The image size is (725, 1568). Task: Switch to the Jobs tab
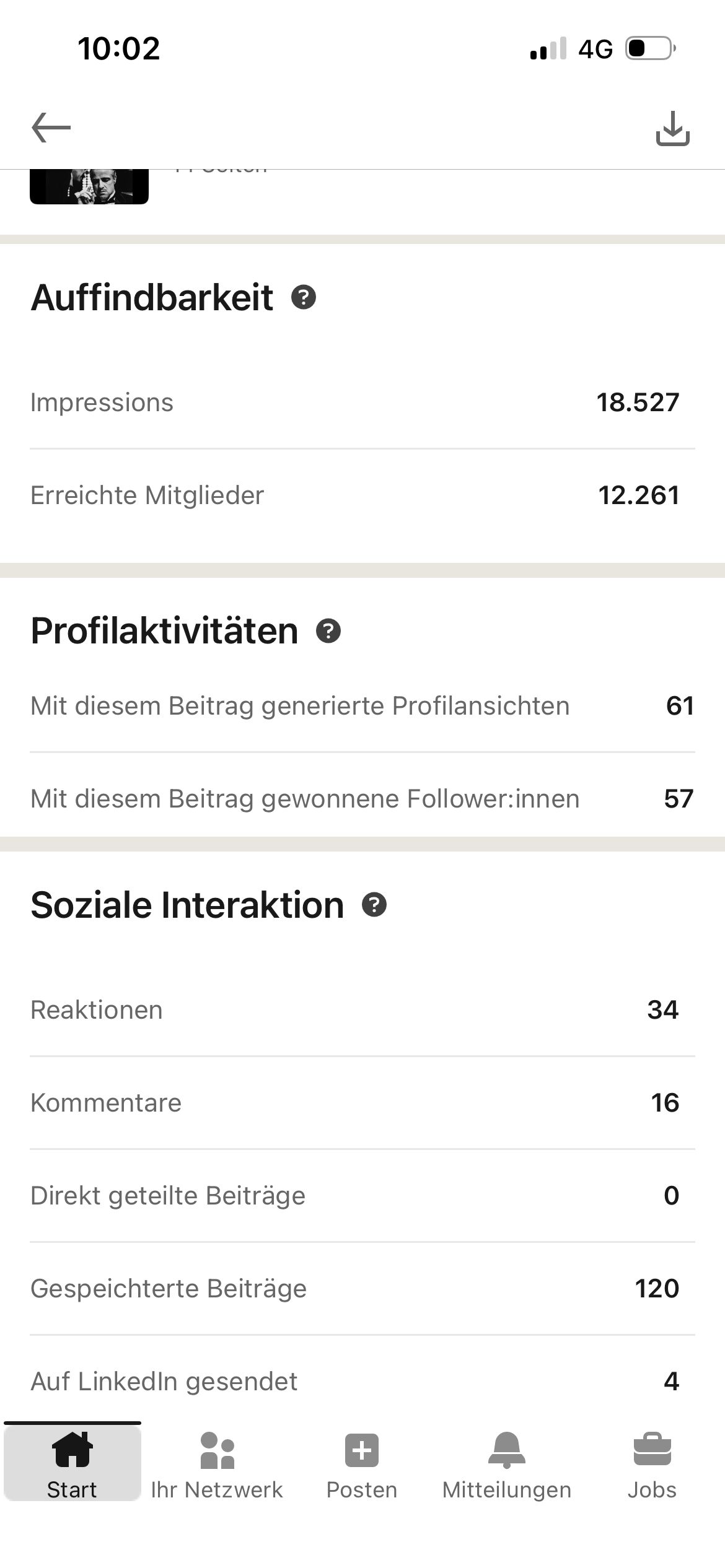[652, 1463]
